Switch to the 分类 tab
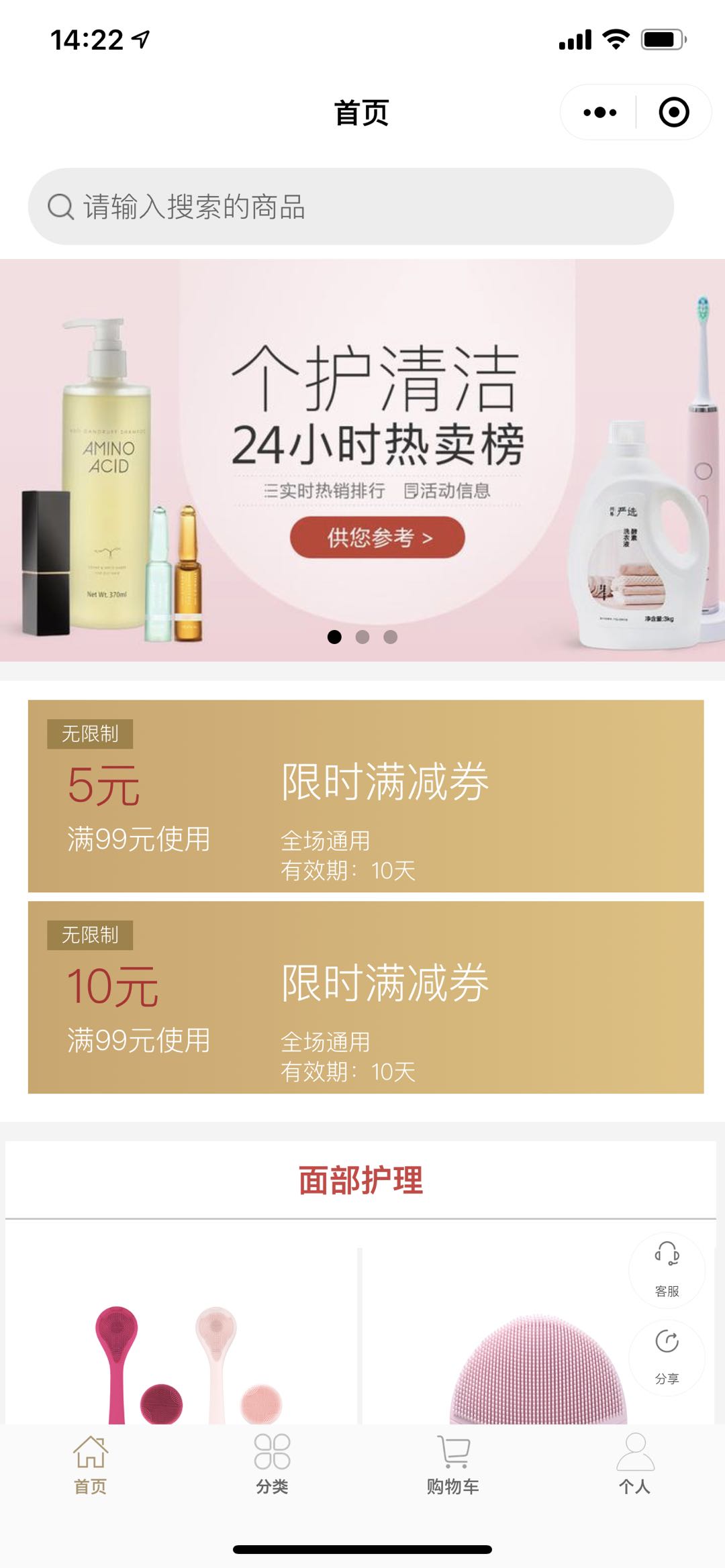The image size is (725, 1568). (x=272, y=1464)
